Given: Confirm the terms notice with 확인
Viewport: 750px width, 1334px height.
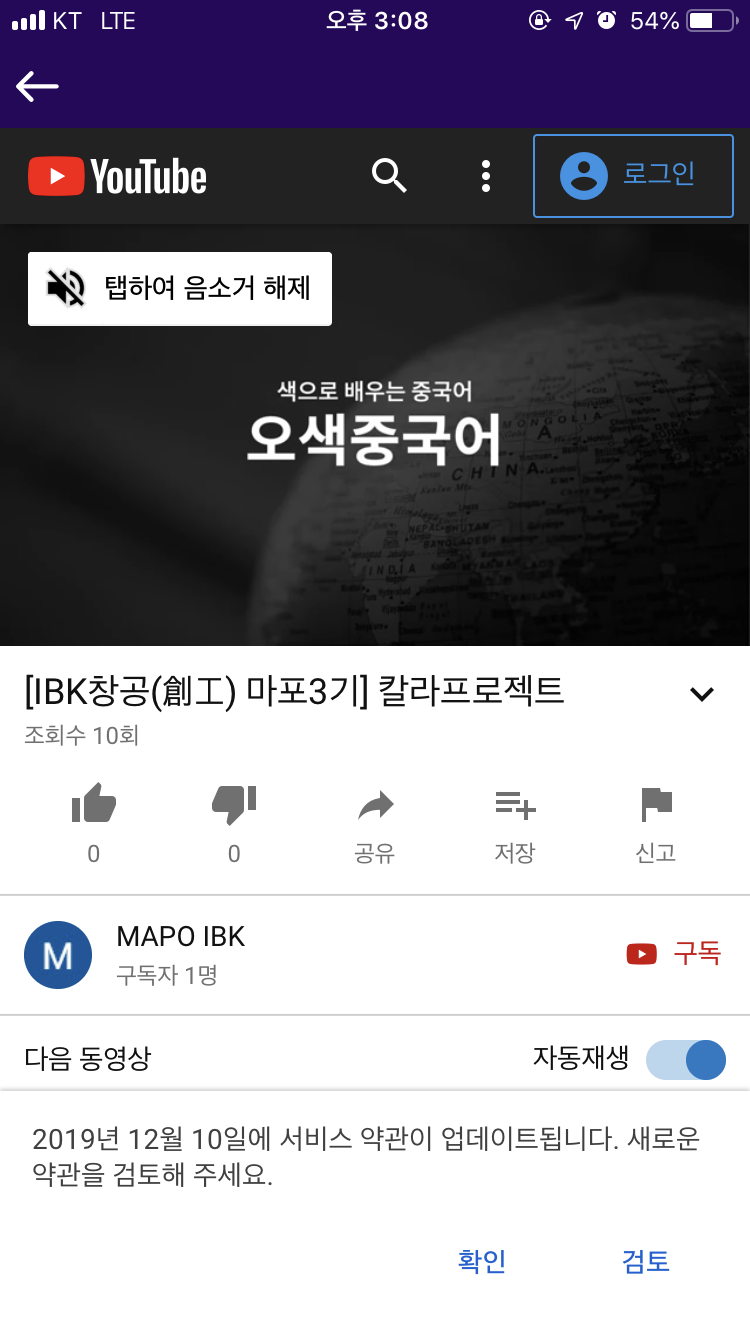Looking at the screenshot, I should (482, 1261).
